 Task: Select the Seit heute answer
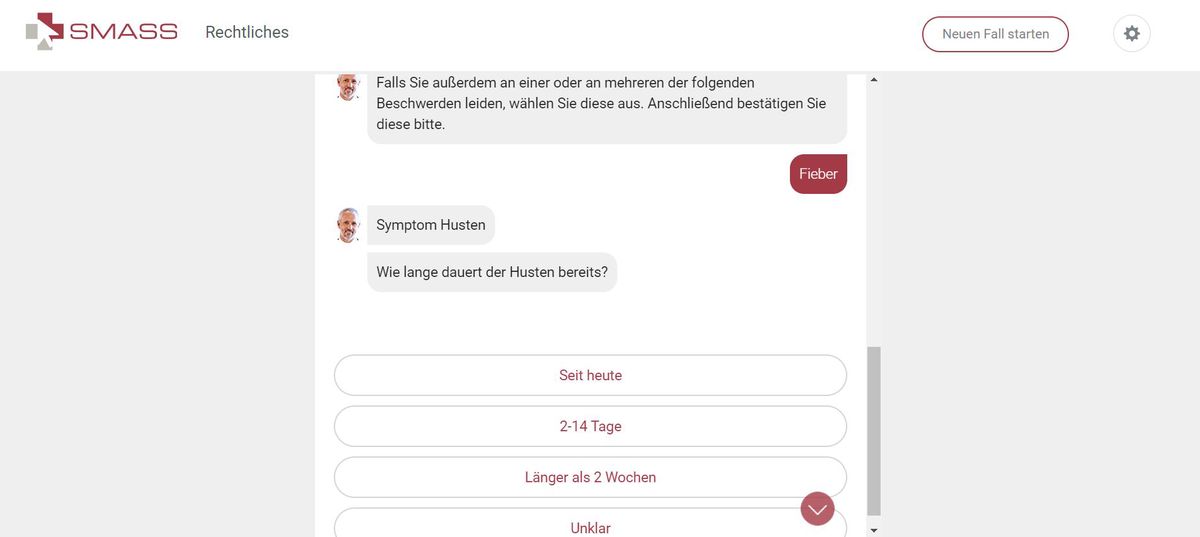click(590, 375)
